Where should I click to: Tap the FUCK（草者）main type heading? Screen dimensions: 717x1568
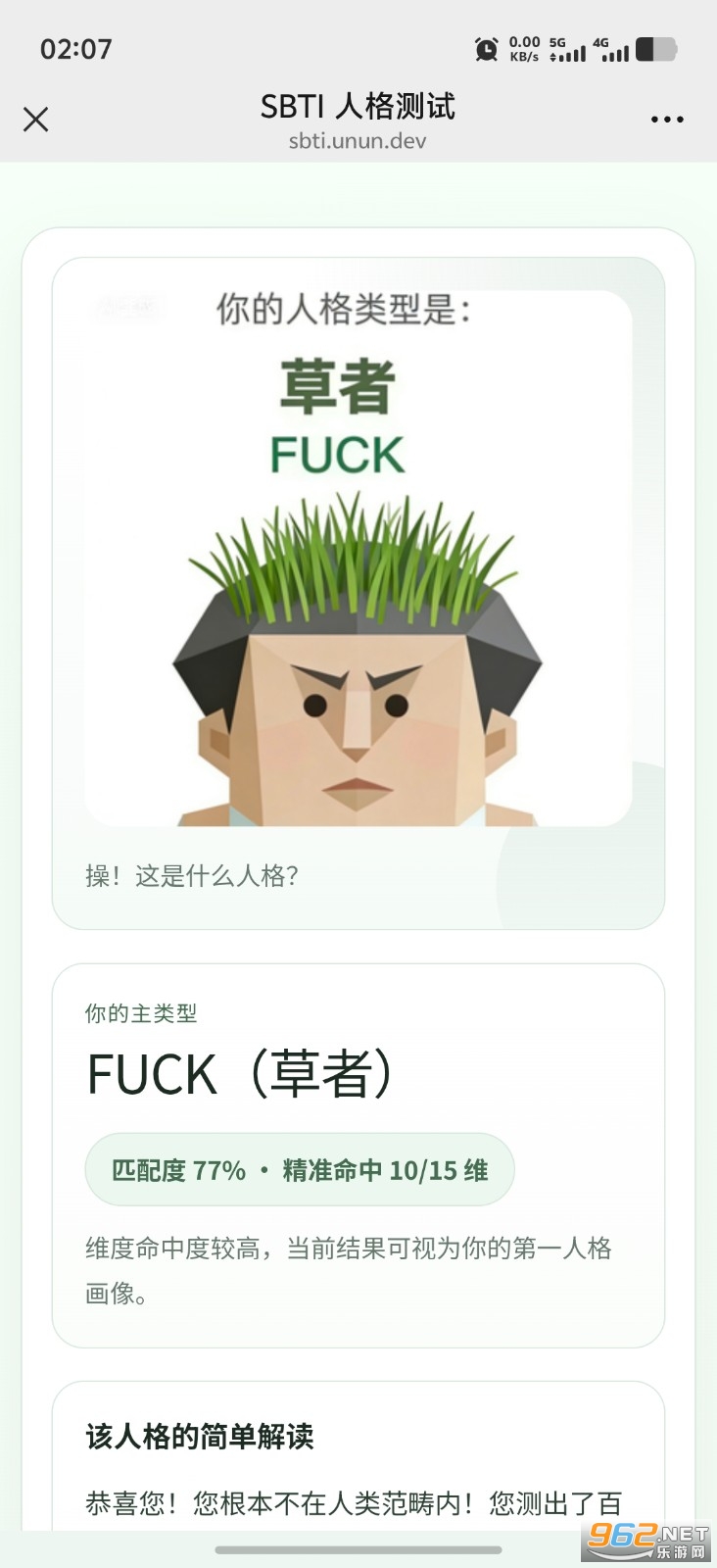click(239, 1073)
